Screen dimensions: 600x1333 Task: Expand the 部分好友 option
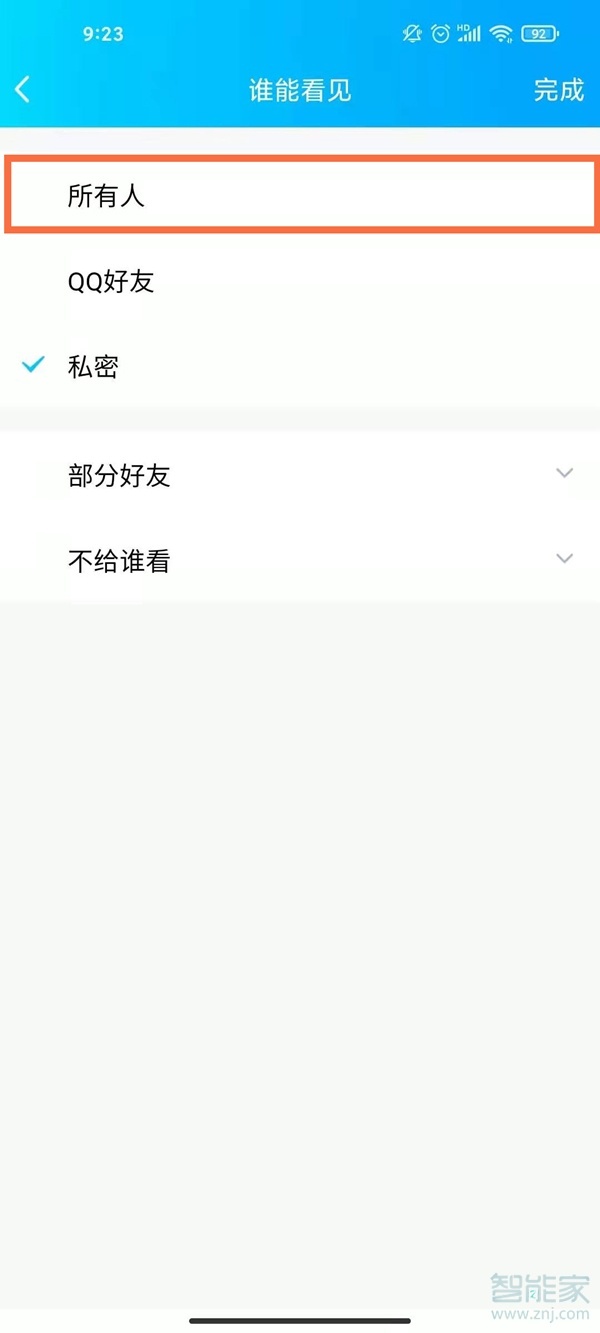[x=300, y=475]
